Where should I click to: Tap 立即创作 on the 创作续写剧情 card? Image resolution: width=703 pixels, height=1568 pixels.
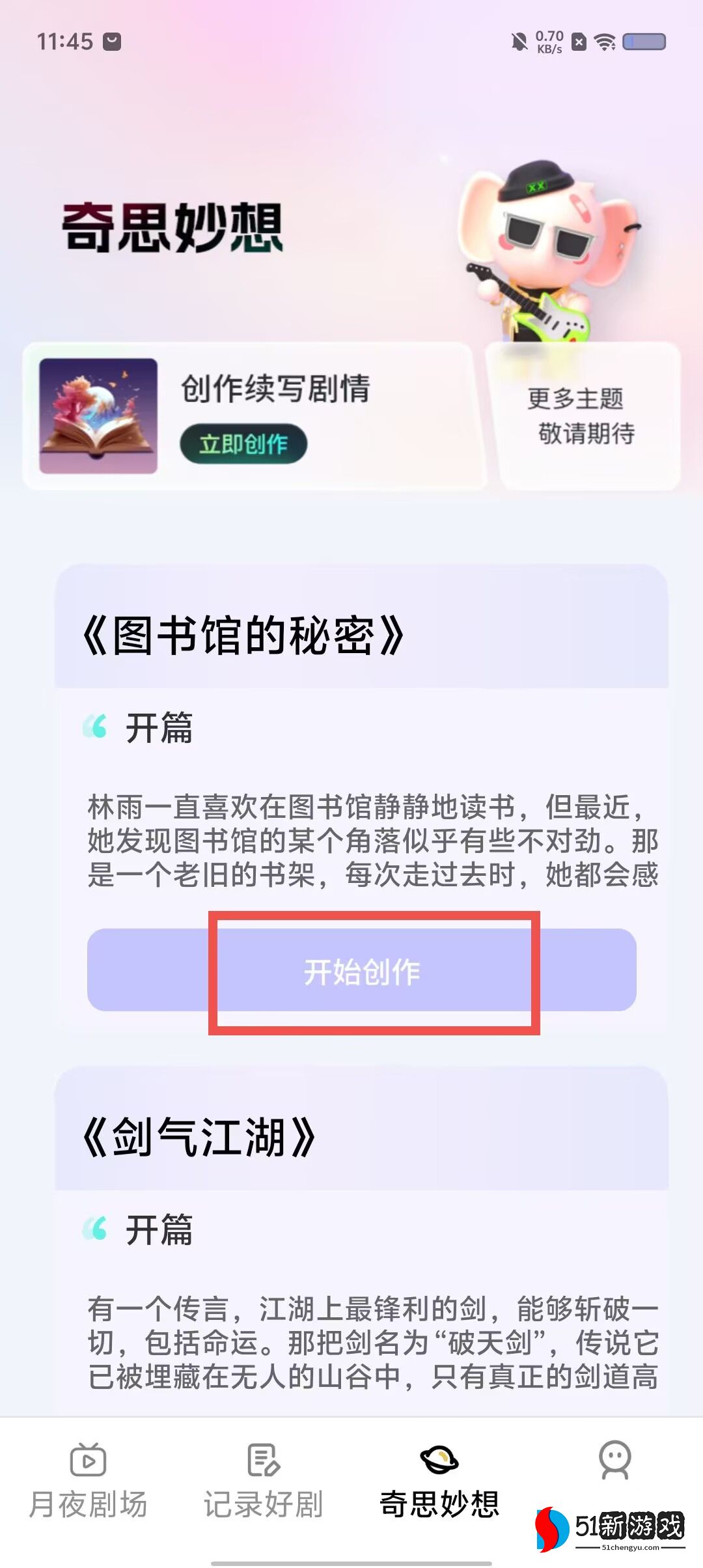[243, 444]
